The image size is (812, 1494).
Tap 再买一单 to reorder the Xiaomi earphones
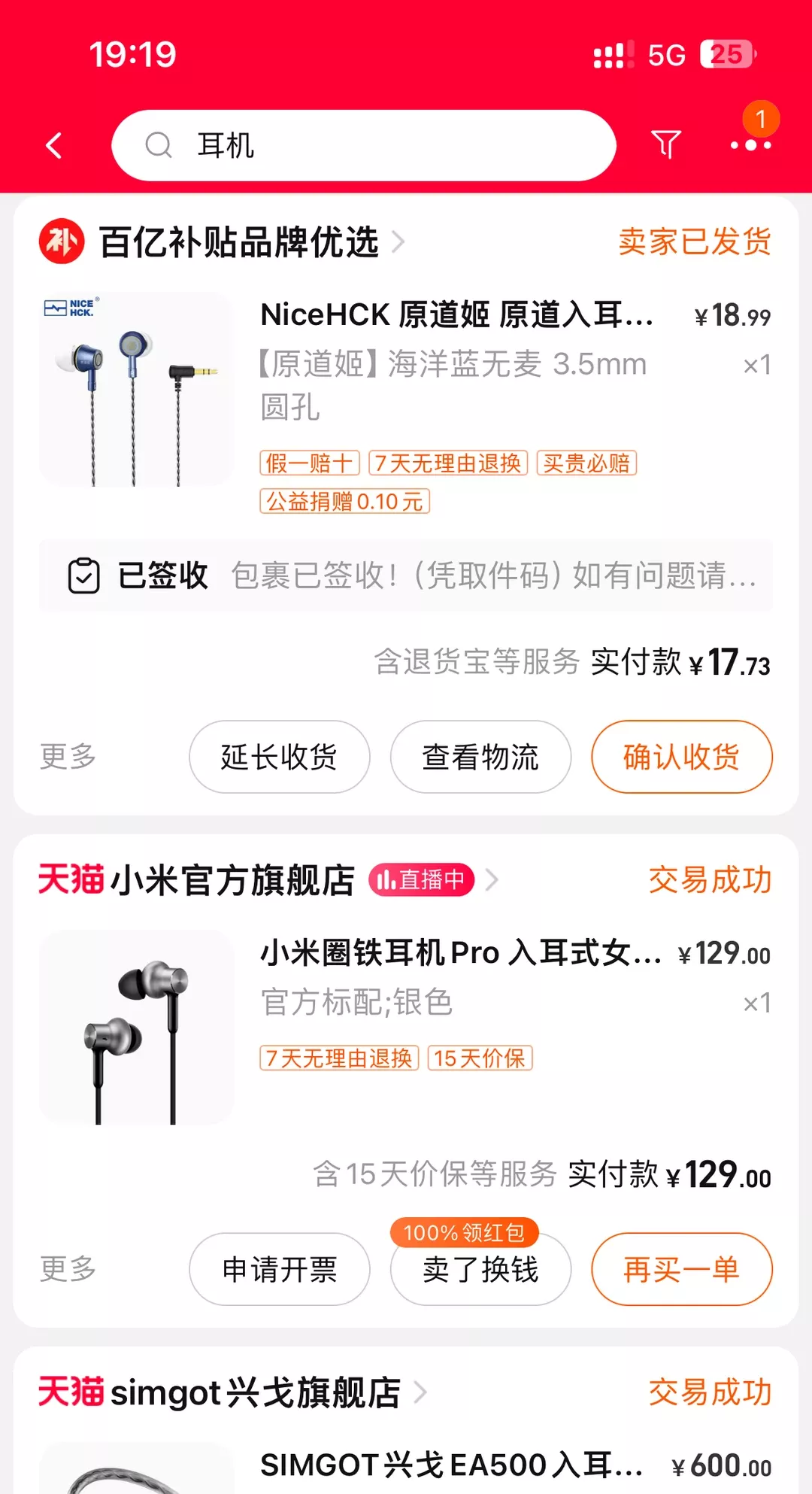pyautogui.click(x=681, y=1269)
